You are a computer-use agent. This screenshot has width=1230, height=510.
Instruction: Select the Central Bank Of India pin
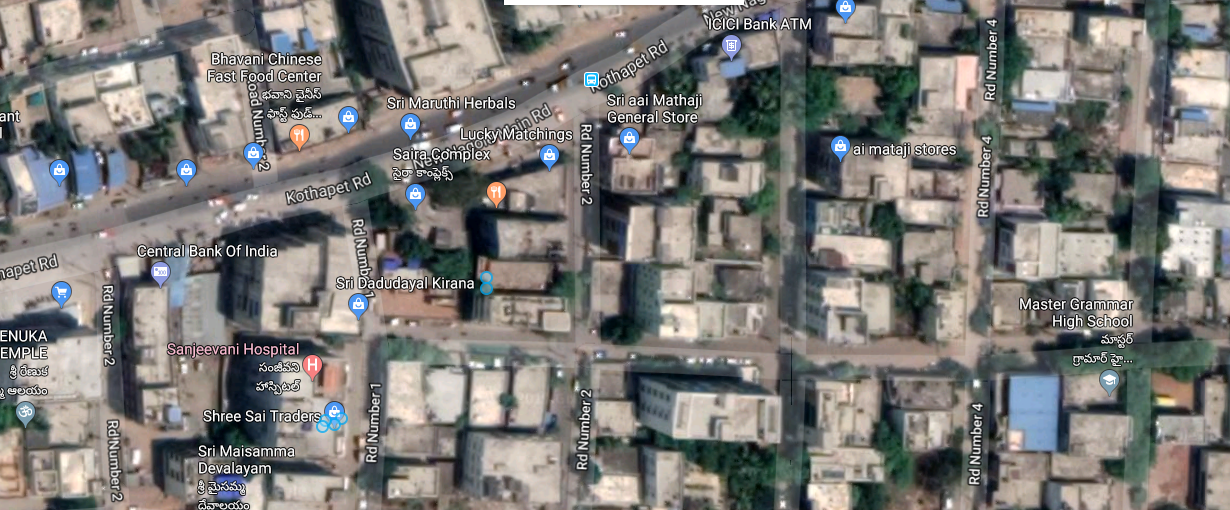159,271
